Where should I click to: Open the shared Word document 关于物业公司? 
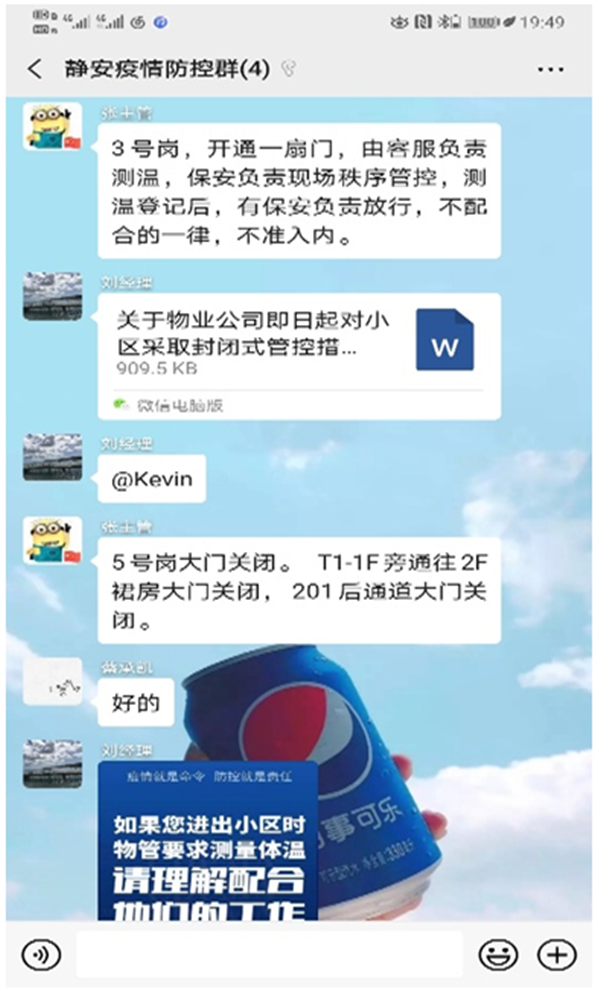[299, 355]
